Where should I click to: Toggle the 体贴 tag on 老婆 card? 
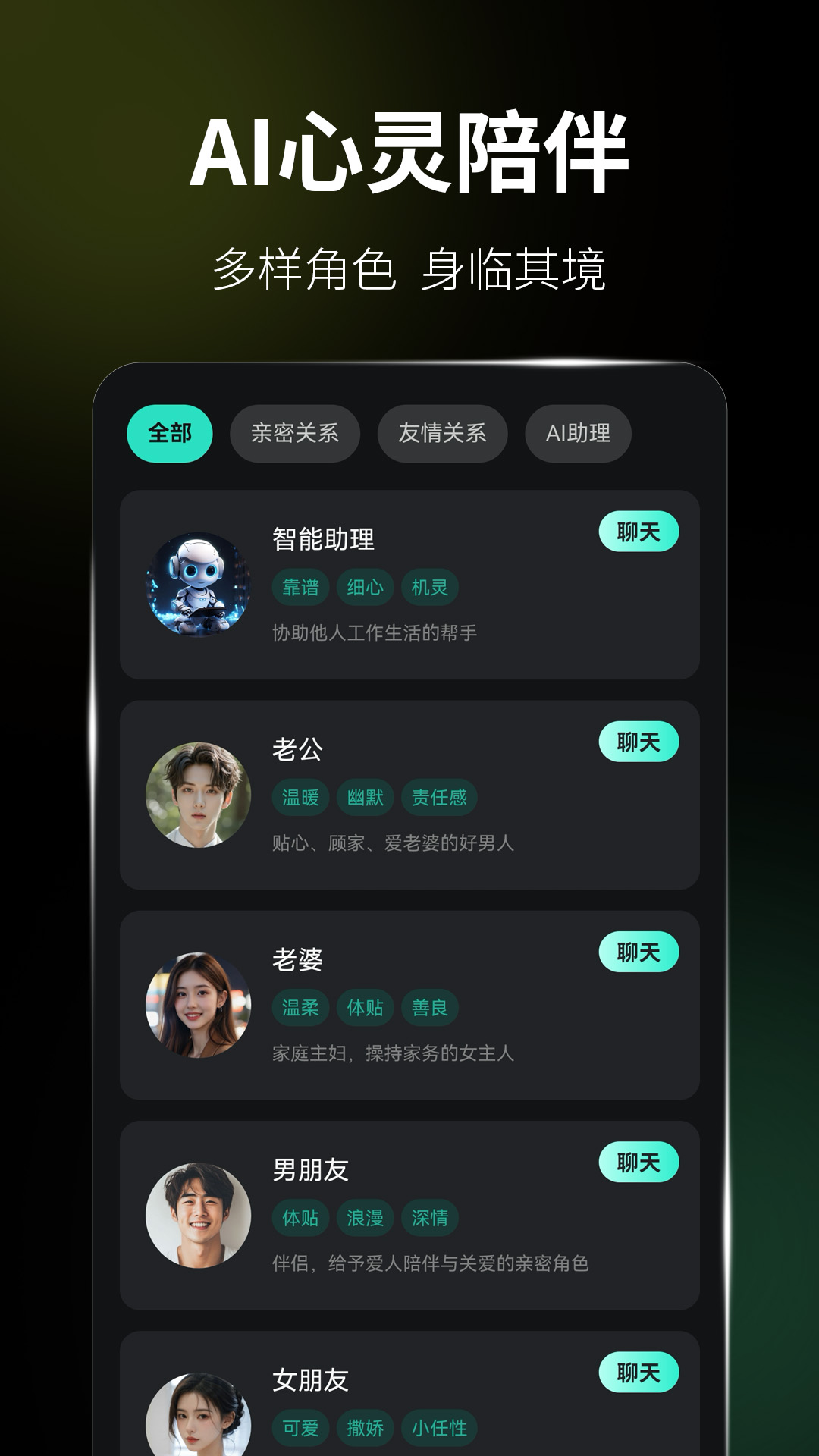[365, 1006]
